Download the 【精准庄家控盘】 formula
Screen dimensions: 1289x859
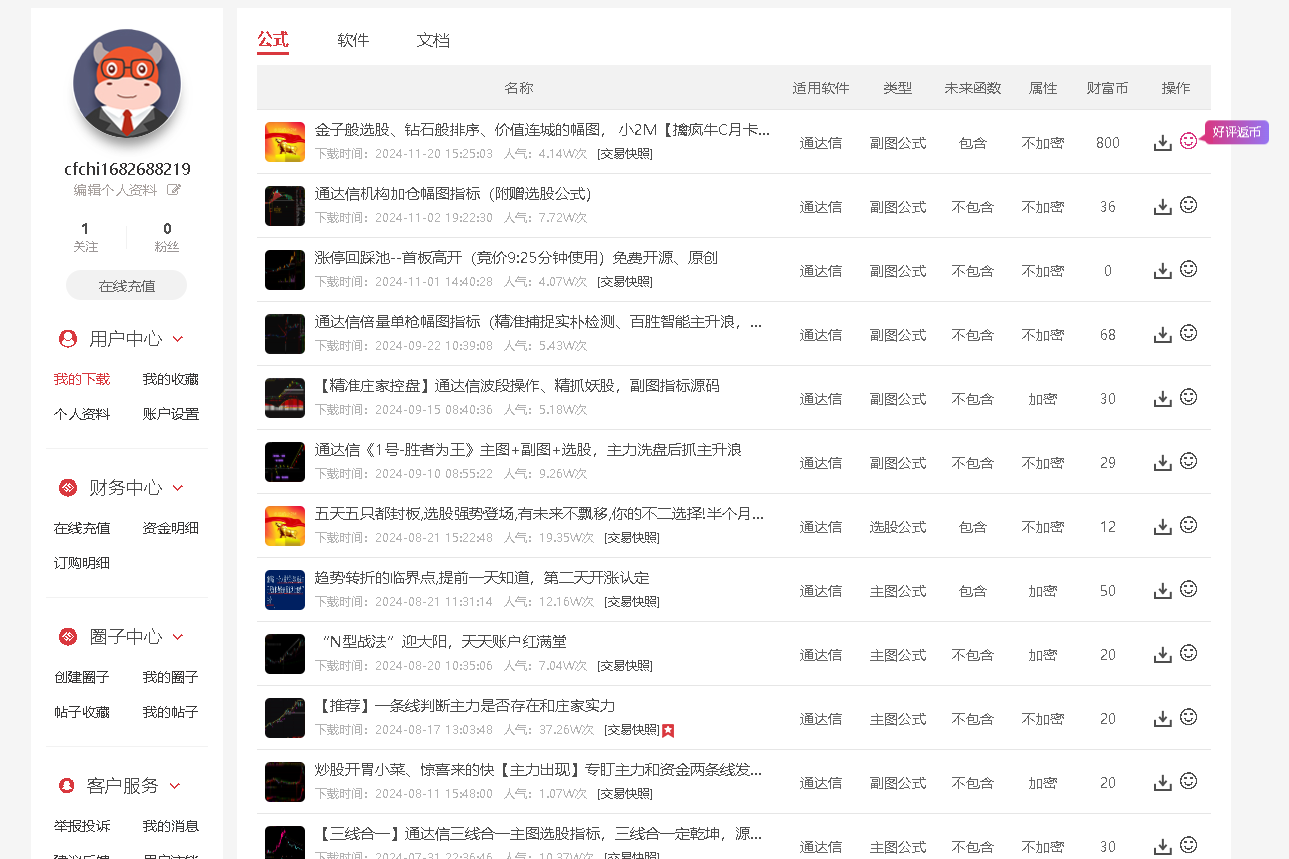1162,399
